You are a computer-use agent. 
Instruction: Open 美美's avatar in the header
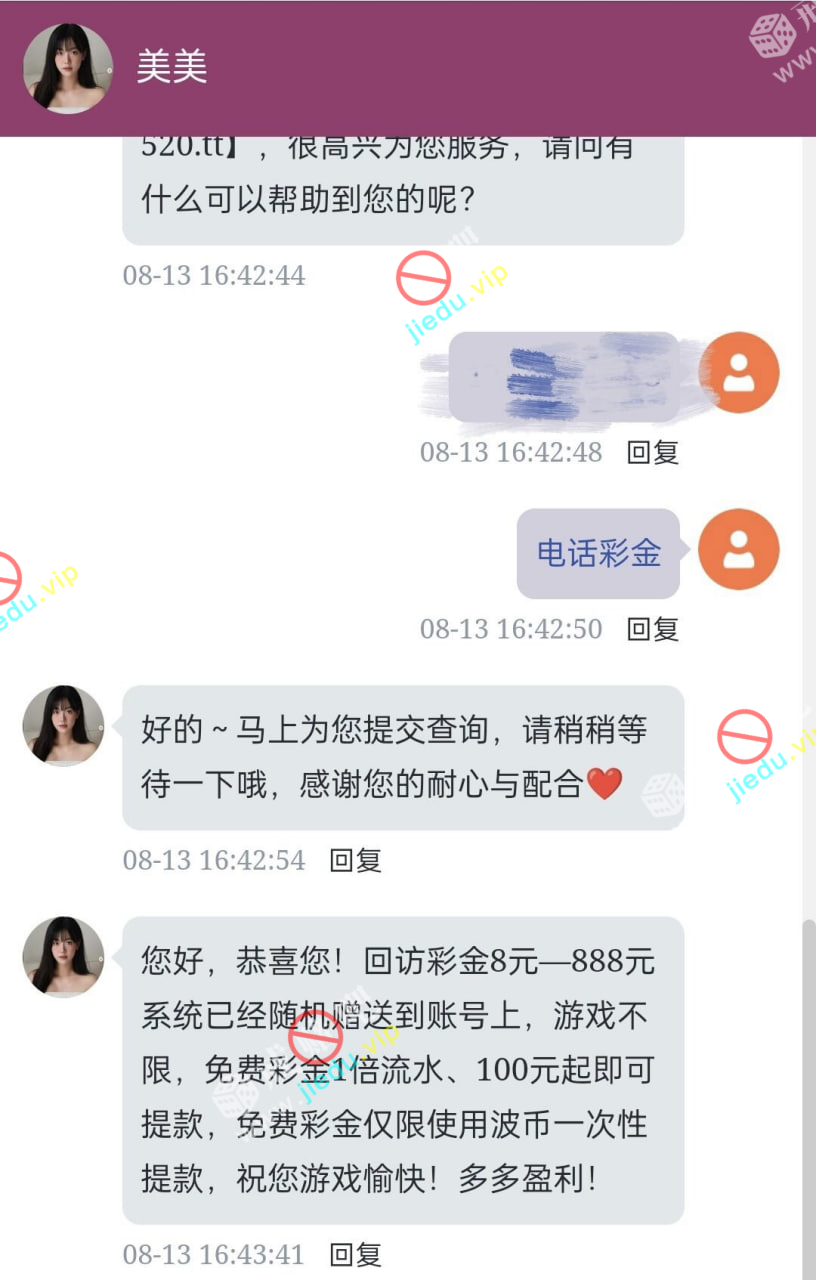coord(67,68)
